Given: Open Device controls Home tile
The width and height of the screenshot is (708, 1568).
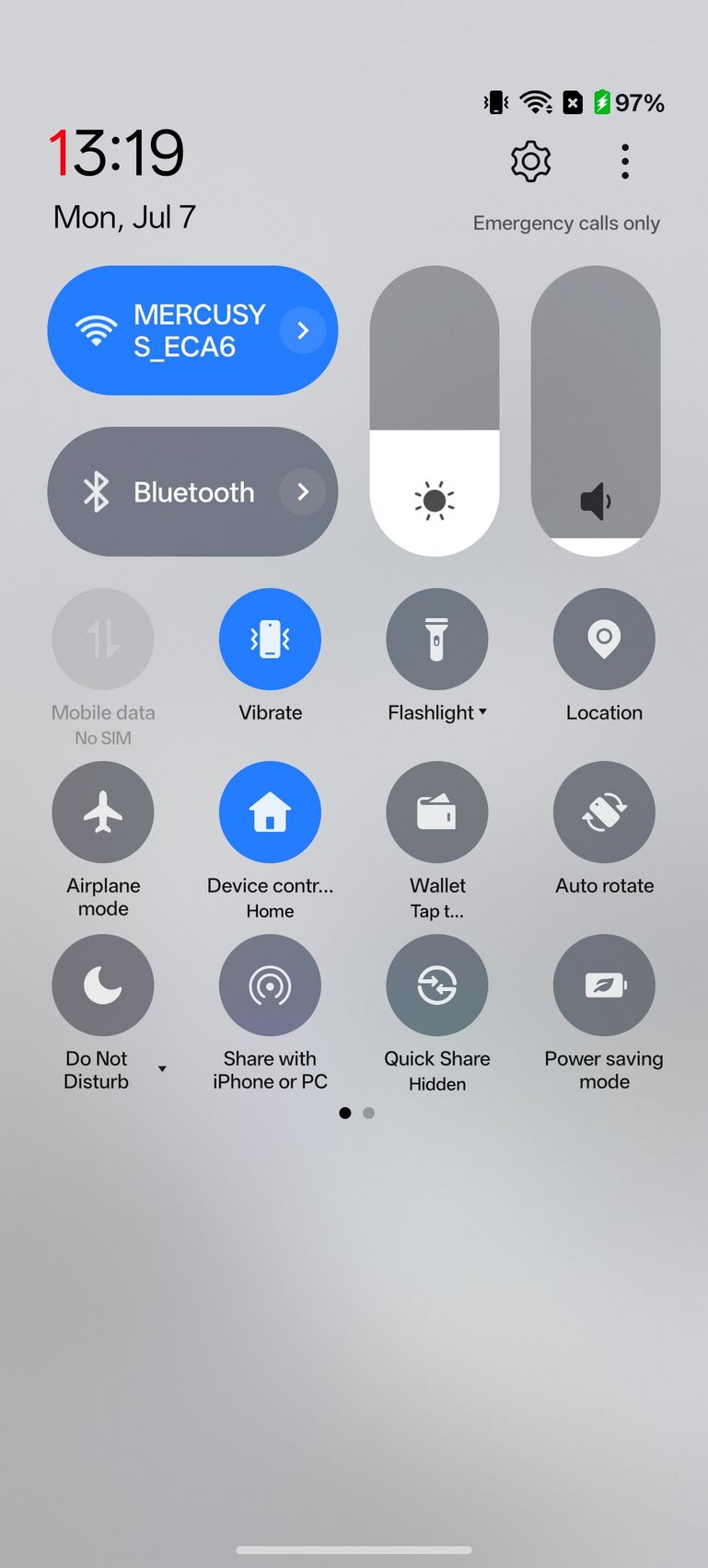Looking at the screenshot, I should pyautogui.click(x=270, y=812).
